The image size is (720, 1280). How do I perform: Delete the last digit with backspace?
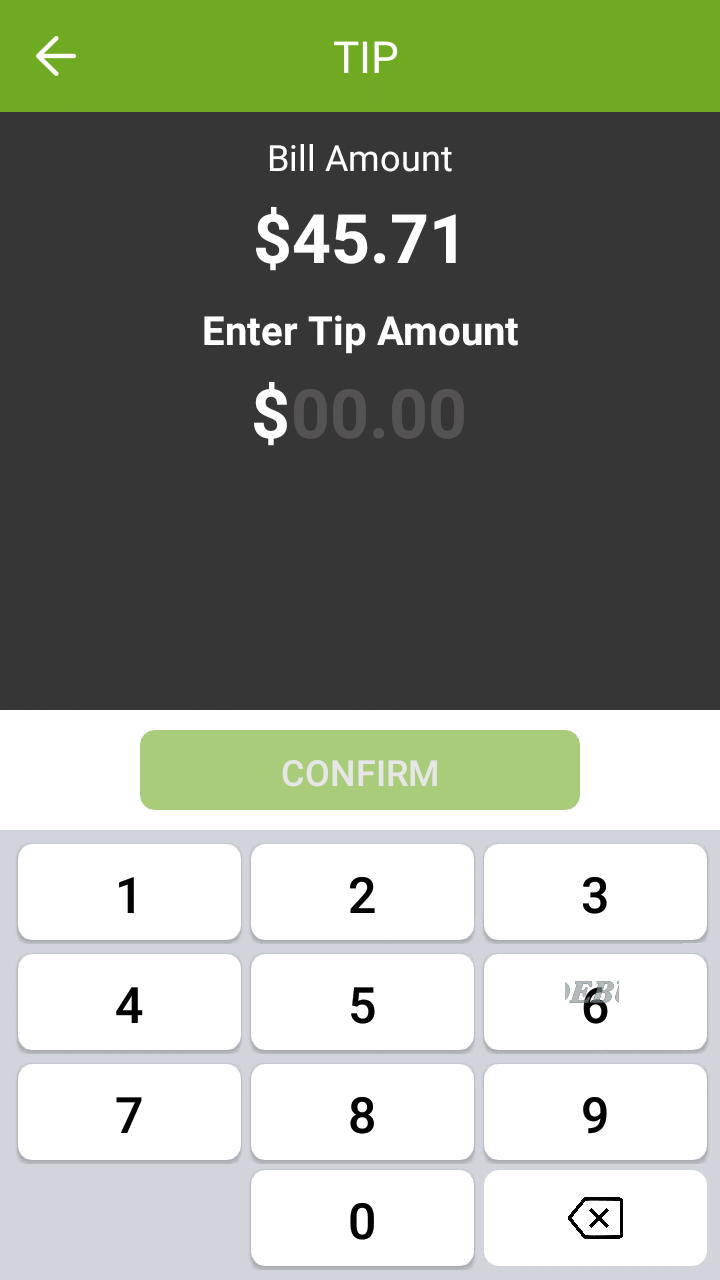[x=595, y=1219]
